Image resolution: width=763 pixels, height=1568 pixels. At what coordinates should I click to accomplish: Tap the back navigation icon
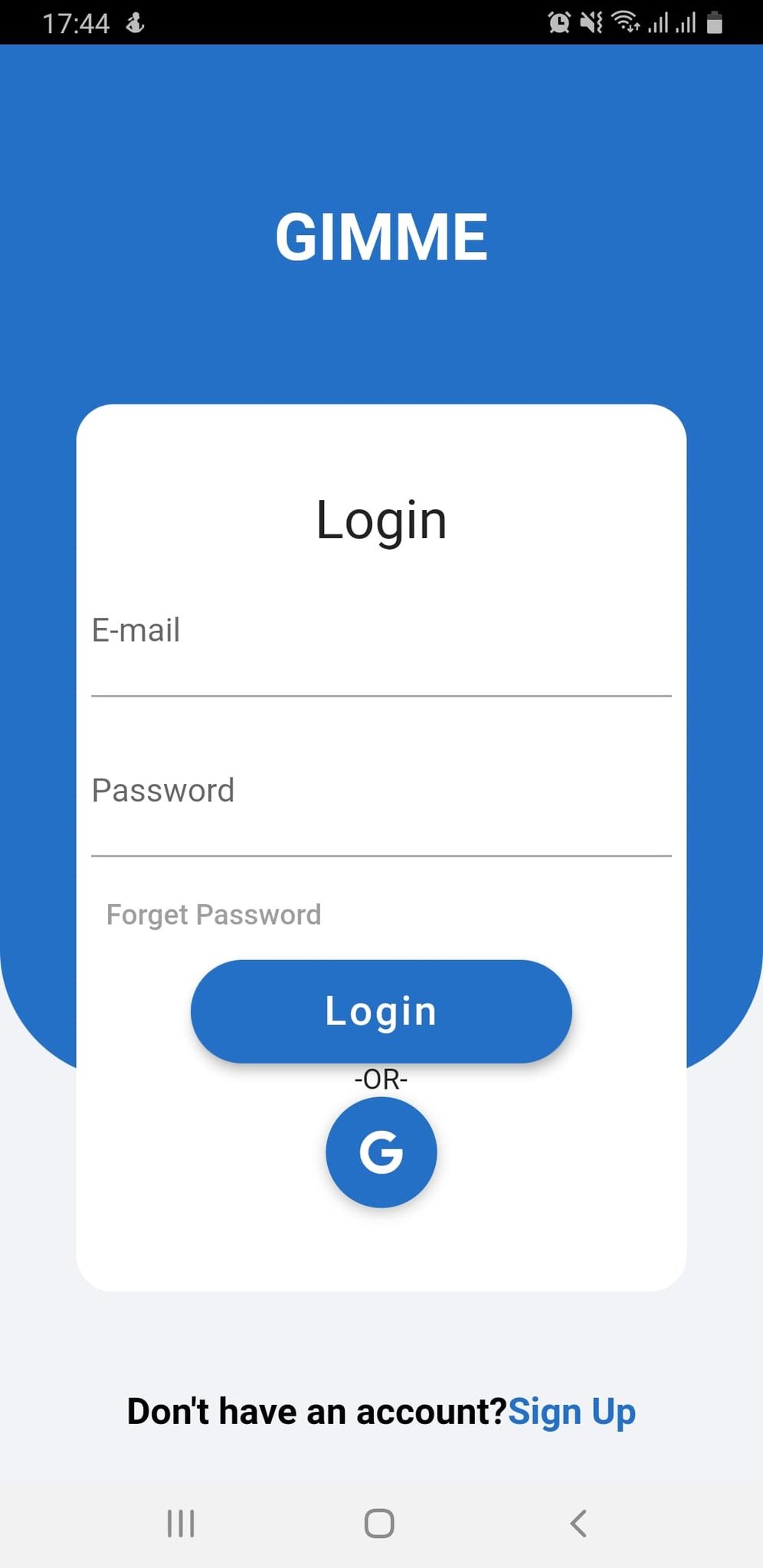tap(578, 1523)
